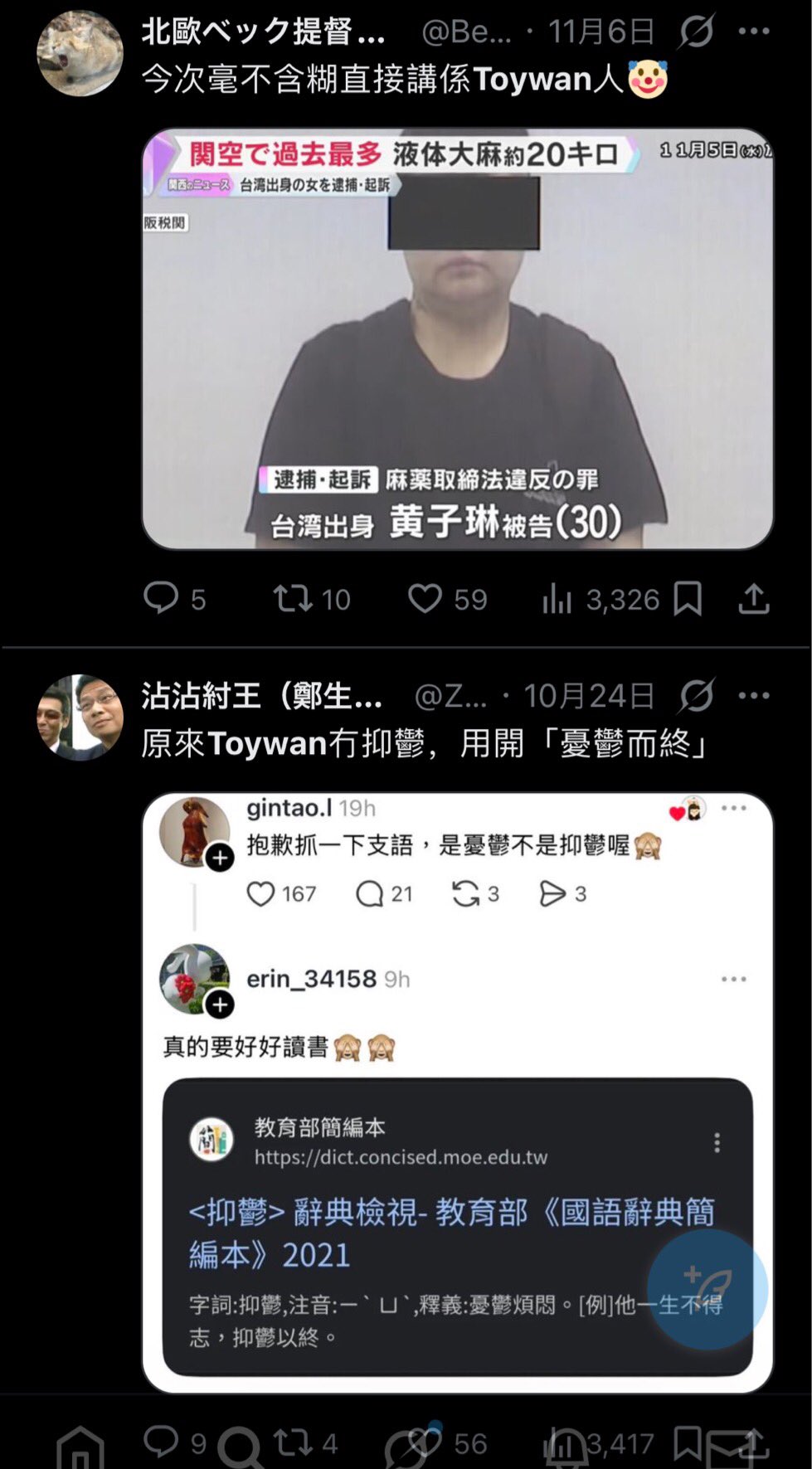The image size is (812, 1469).
Task: Open overflow menu on 沾沾紂王 post
Action: [x=753, y=695]
